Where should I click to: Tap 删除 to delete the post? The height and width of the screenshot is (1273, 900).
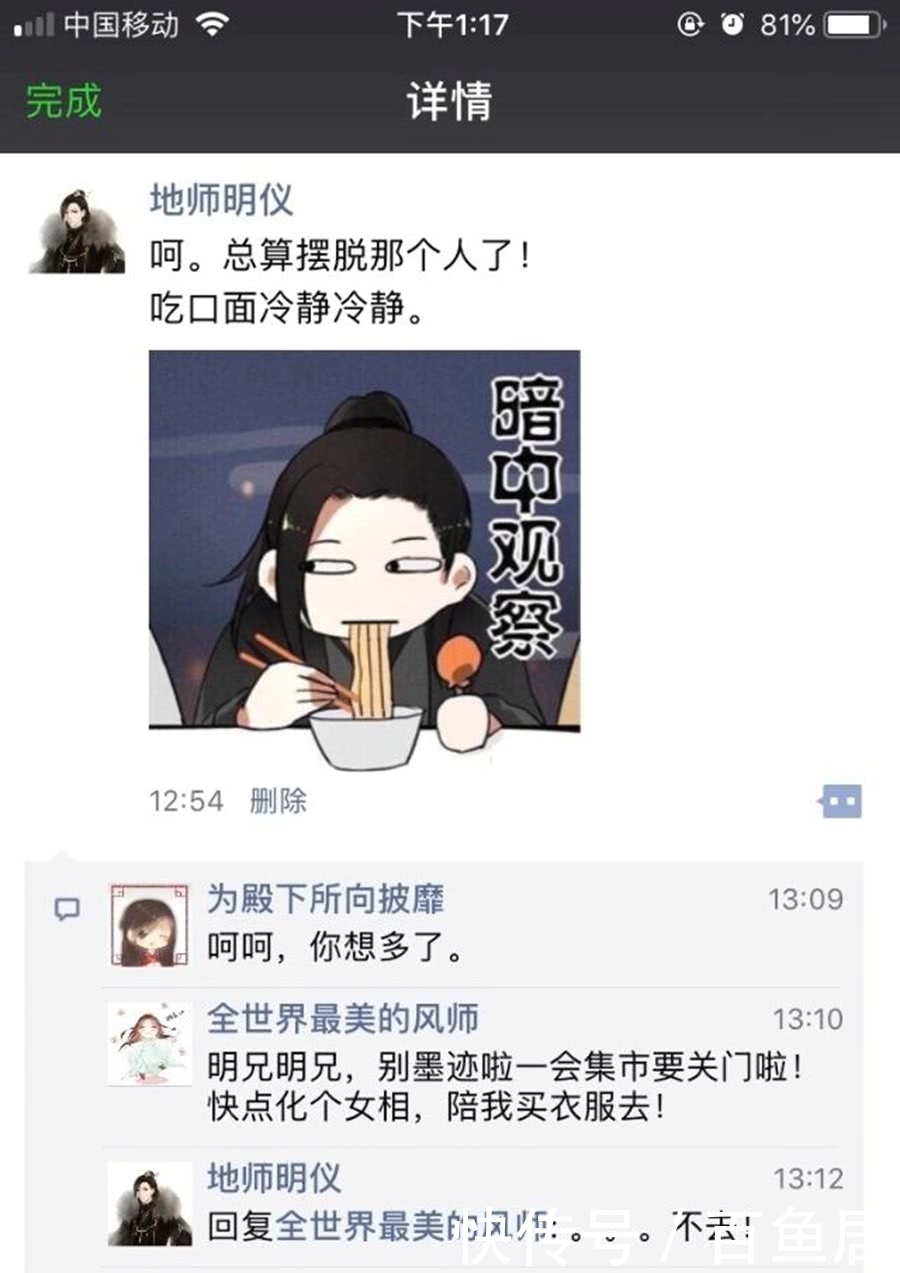pyautogui.click(x=277, y=800)
